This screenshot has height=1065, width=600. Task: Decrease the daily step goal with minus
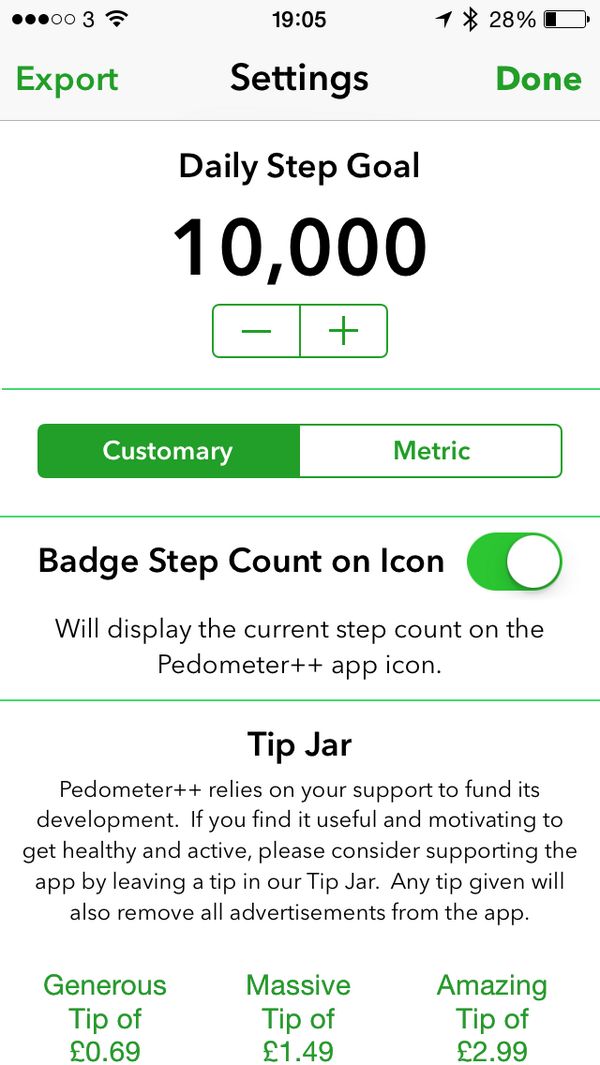click(256, 331)
